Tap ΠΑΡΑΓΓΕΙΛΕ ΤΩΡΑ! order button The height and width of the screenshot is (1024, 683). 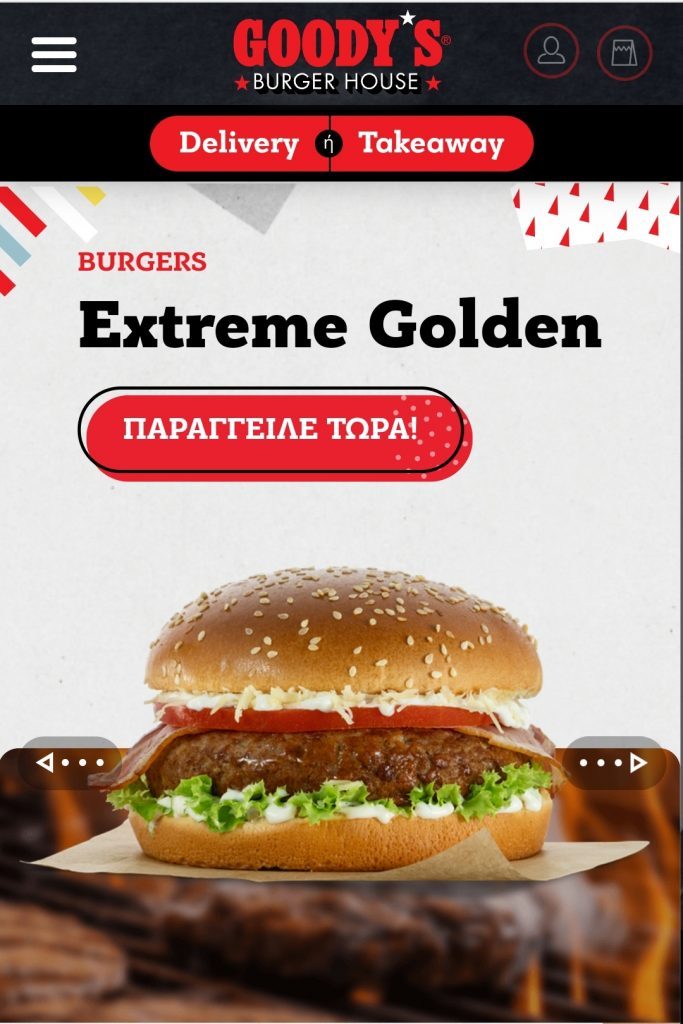(270, 431)
